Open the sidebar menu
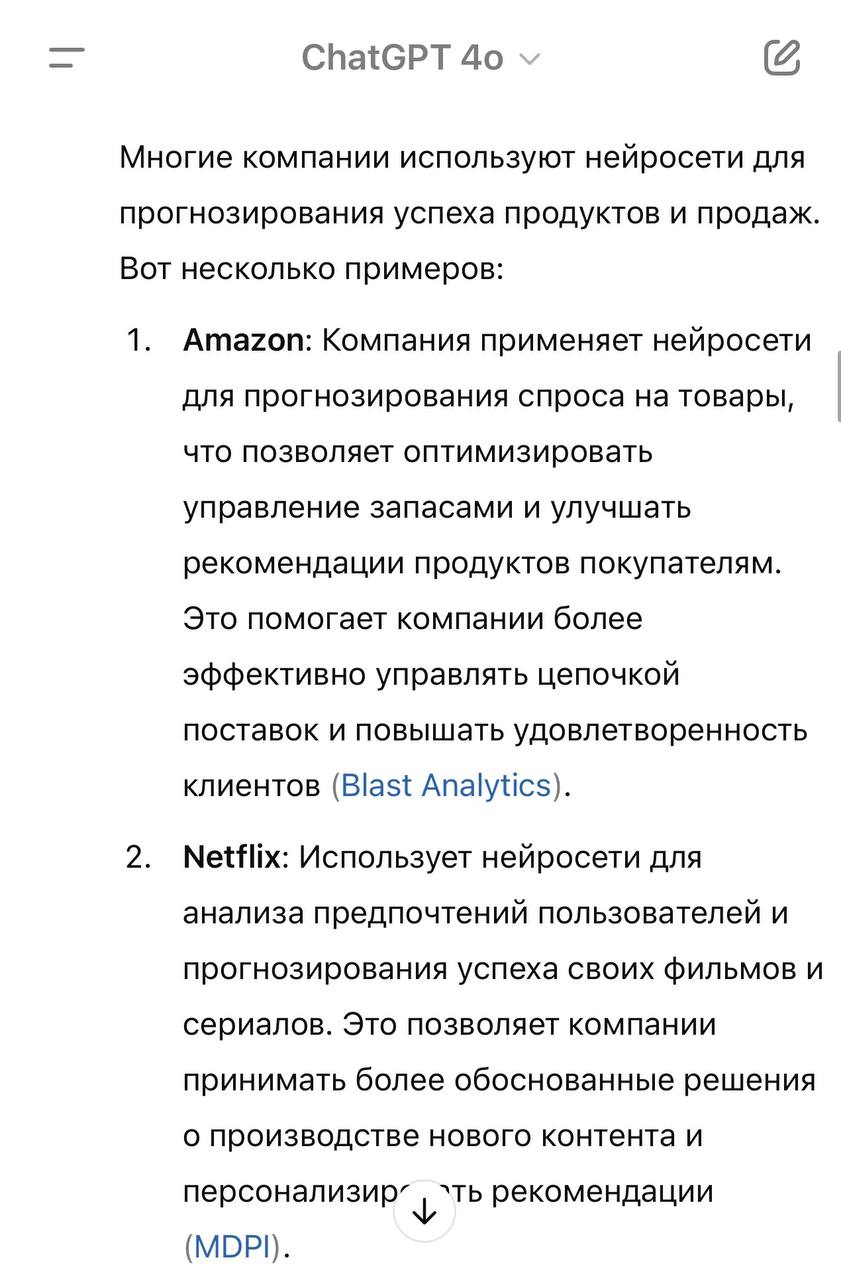This screenshot has width=841, height=1280. click(66, 57)
